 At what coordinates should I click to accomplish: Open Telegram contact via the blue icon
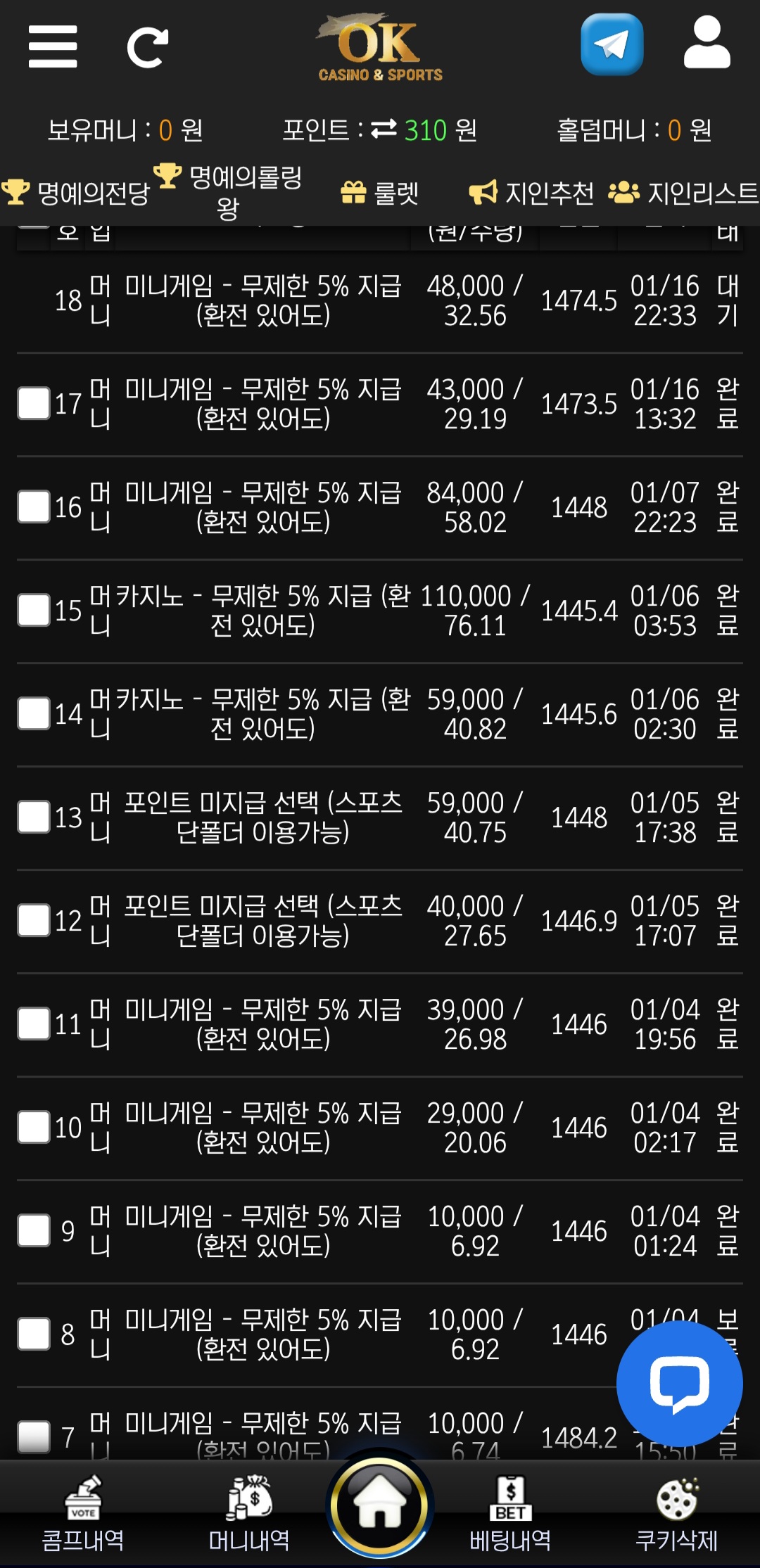click(x=612, y=44)
